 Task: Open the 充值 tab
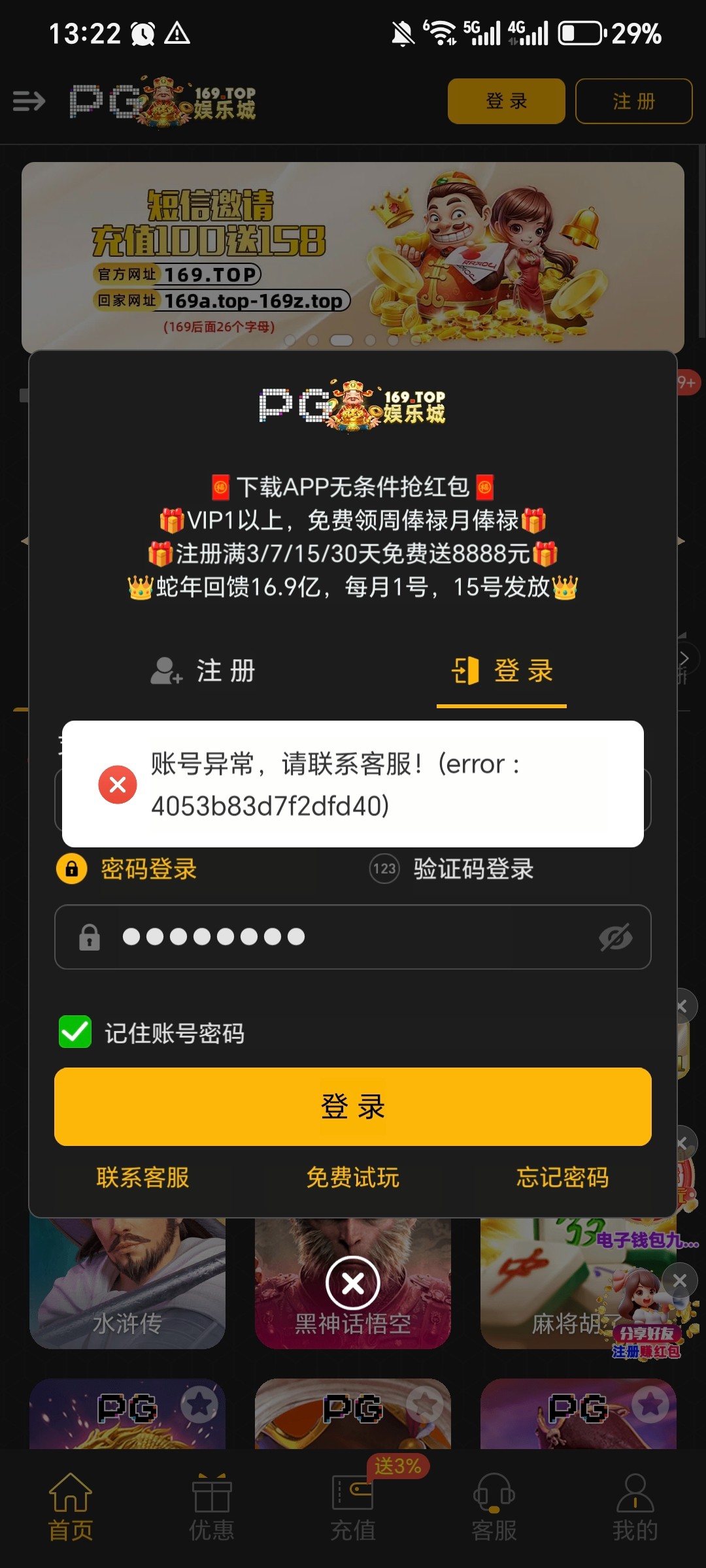click(x=353, y=1503)
